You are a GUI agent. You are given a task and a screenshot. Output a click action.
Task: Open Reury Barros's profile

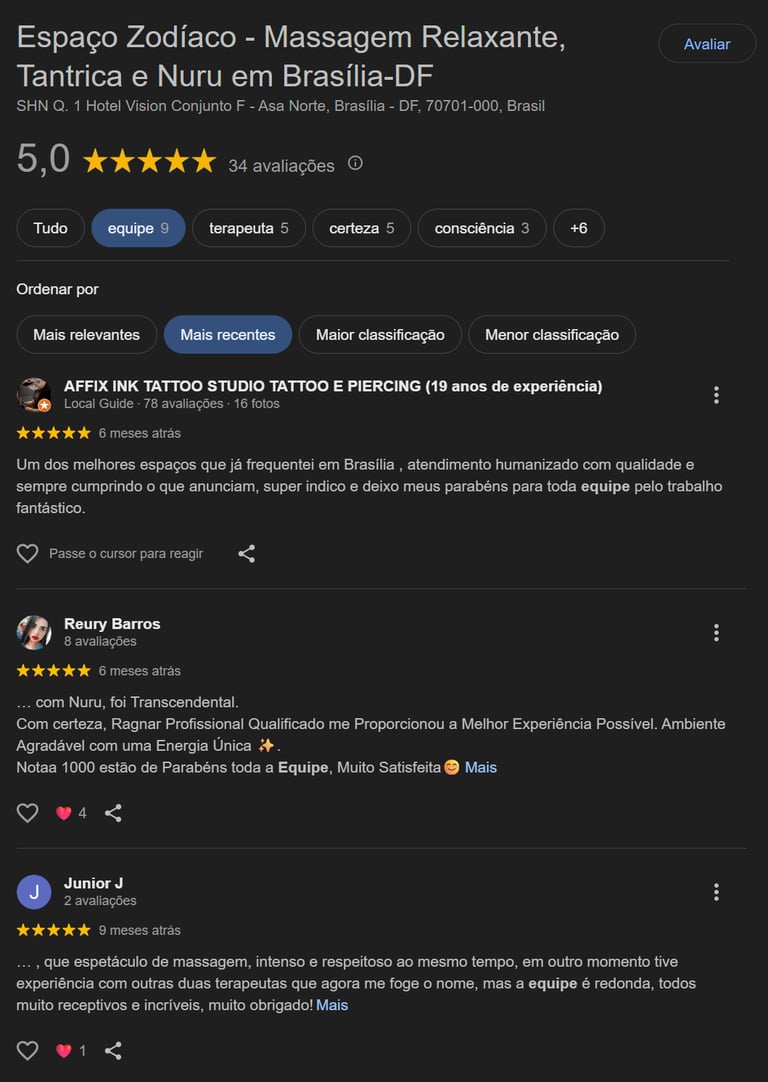(112, 624)
